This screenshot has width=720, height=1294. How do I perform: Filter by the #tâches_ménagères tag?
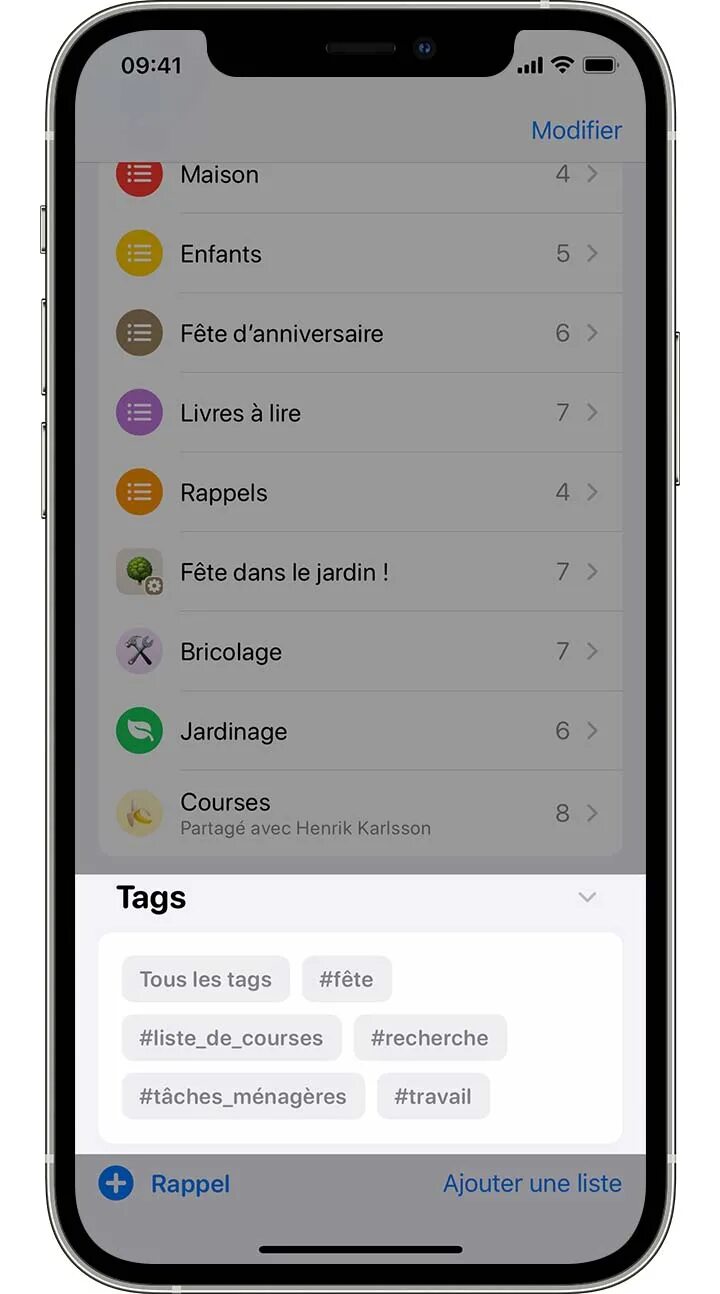pos(243,1096)
